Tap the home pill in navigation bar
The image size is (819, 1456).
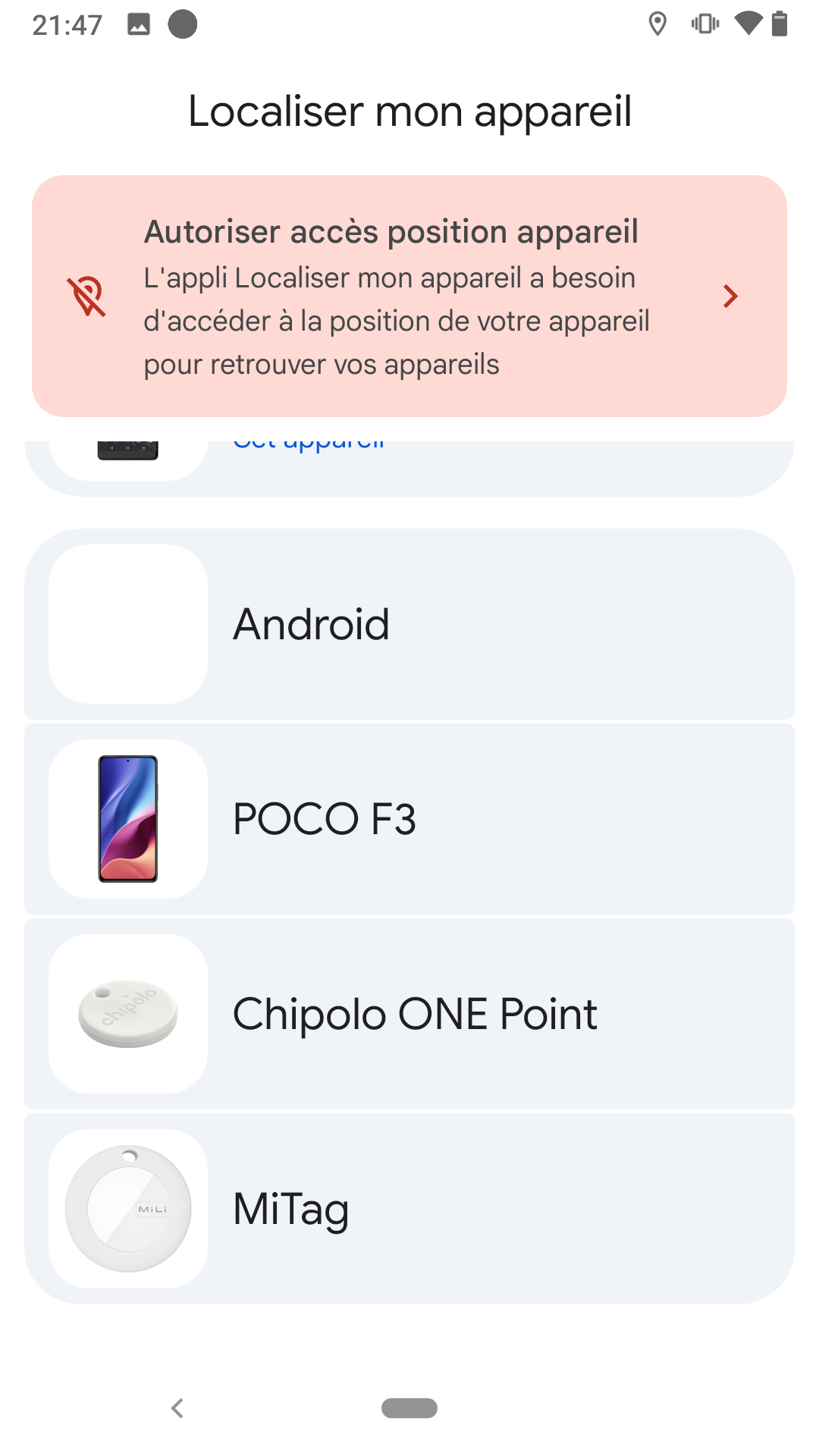pos(409,1408)
